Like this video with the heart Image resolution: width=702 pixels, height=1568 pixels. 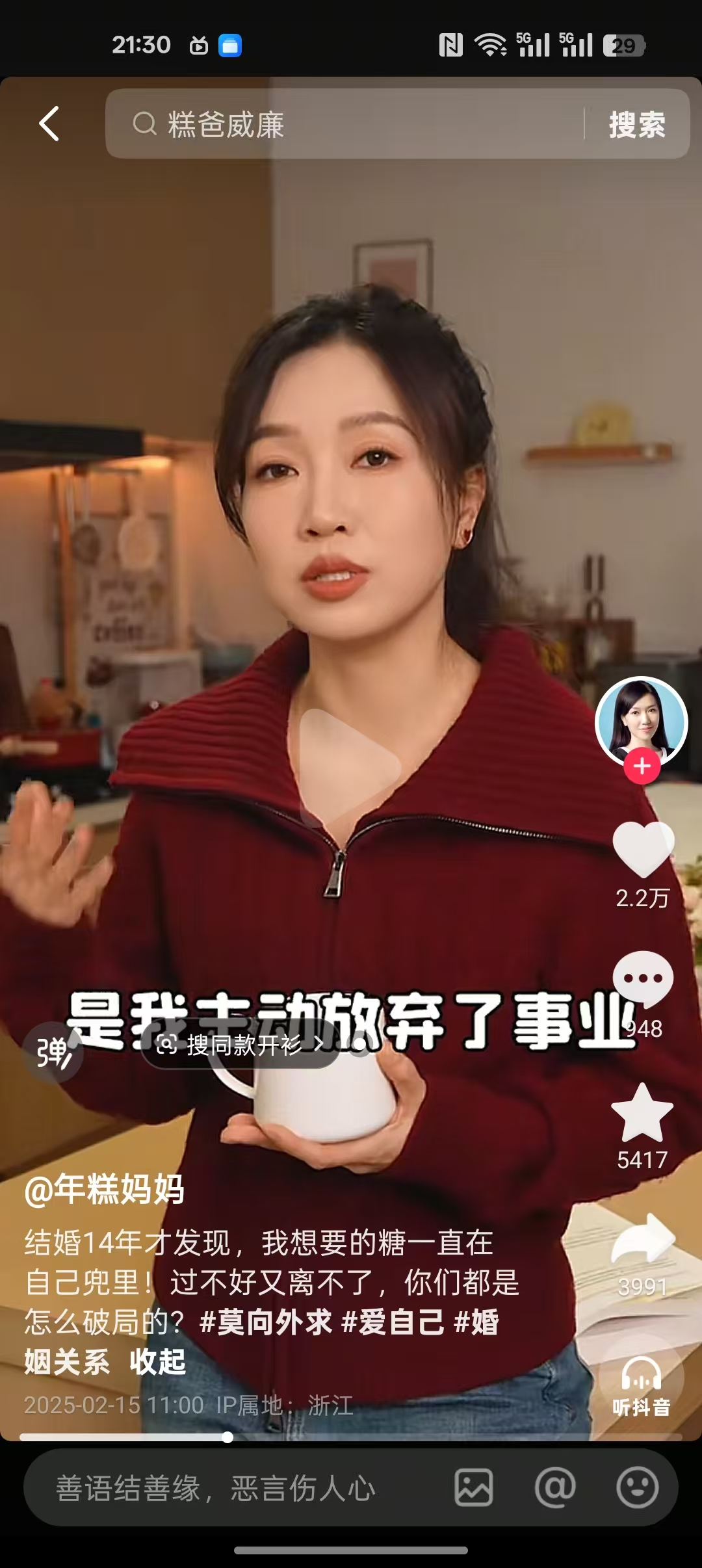643,848
